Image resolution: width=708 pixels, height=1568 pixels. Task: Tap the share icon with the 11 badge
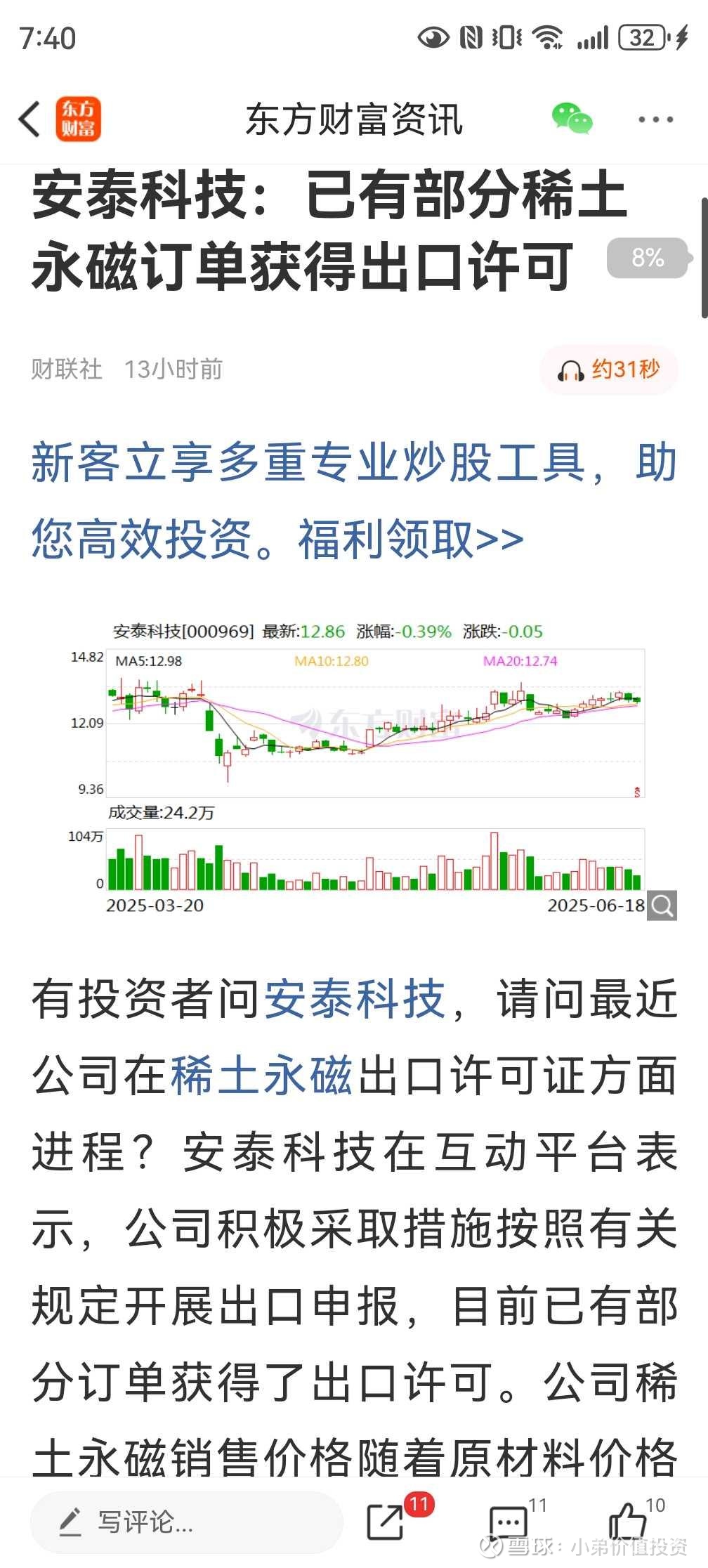[386, 1522]
